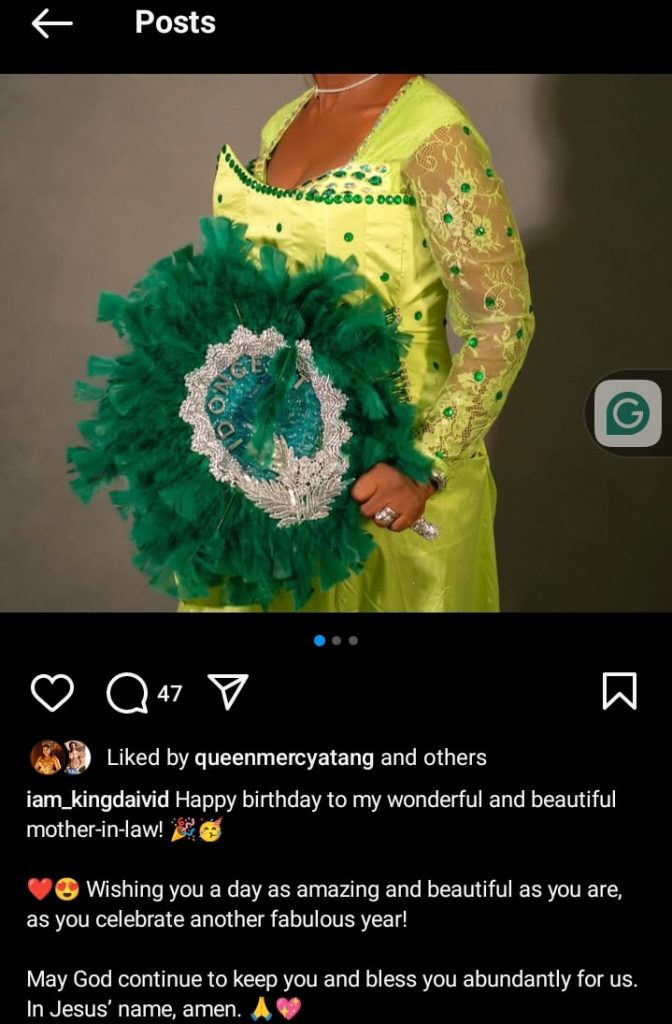The width and height of the screenshot is (672, 1024).
Task: Open the floating Grammarly button
Action: click(628, 413)
